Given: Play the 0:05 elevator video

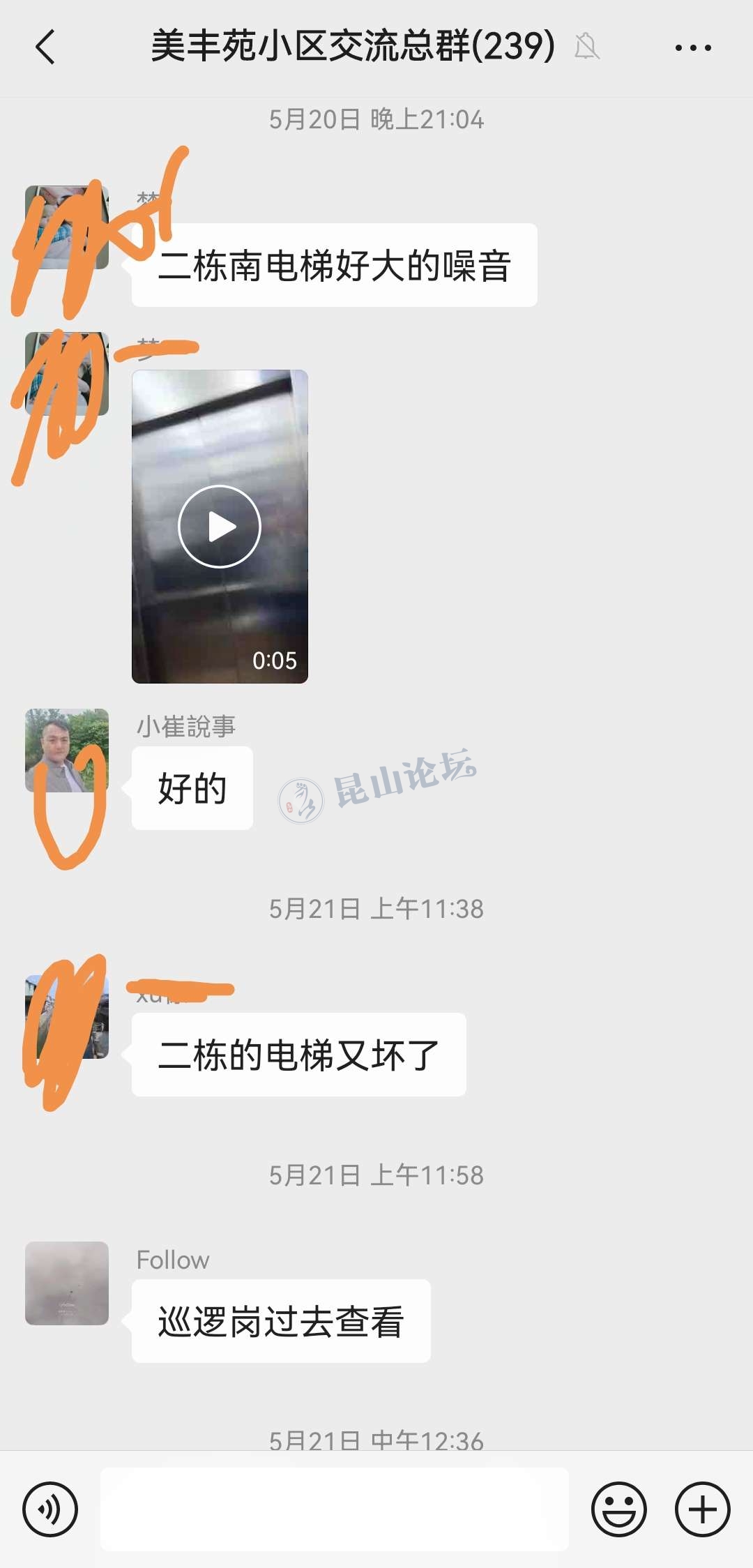Looking at the screenshot, I should 220,527.
